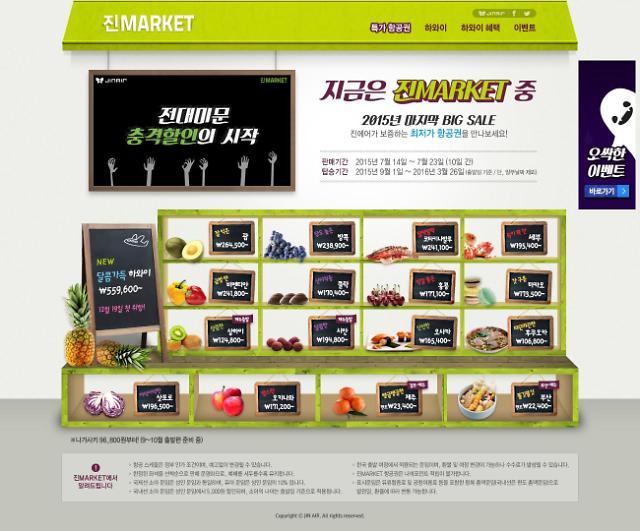Open the 코타키나발루 fare card
The height and width of the screenshot is (531, 640).
tap(435, 239)
